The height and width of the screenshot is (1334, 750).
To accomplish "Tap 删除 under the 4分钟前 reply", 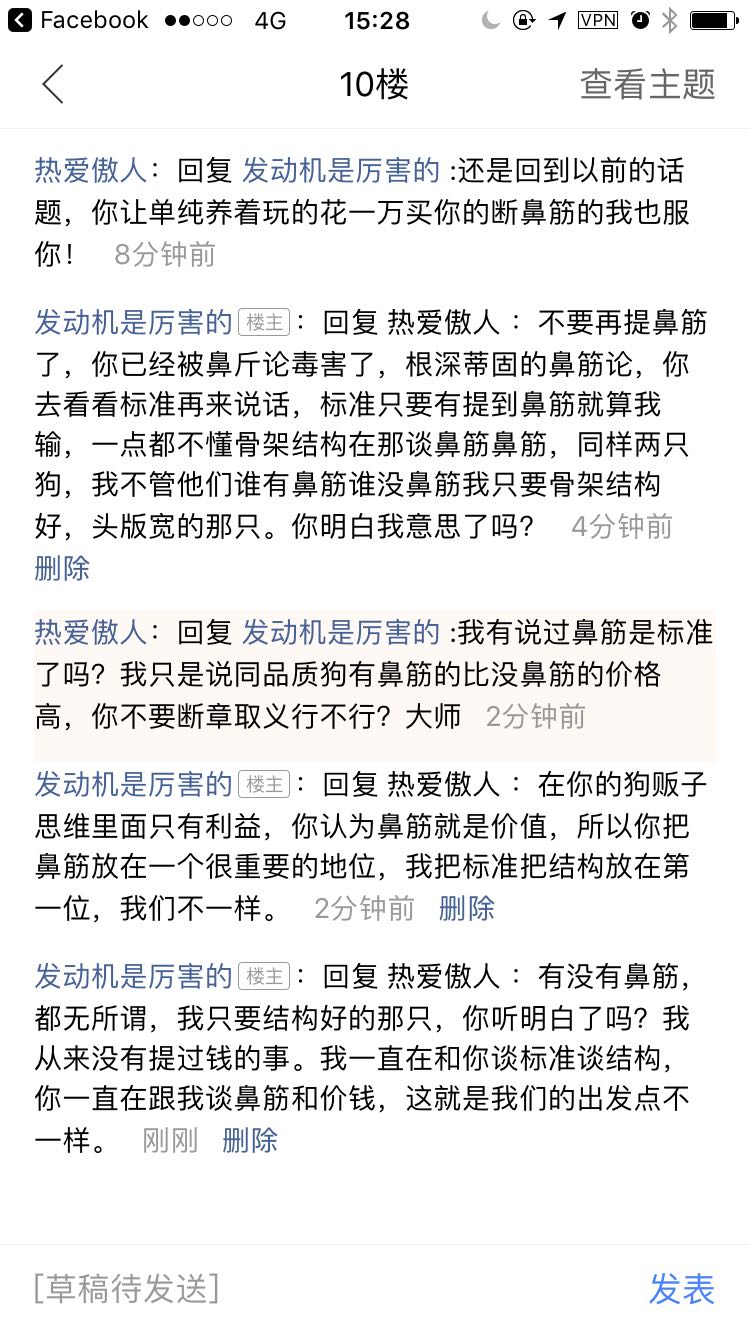I will click(x=62, y=568).
